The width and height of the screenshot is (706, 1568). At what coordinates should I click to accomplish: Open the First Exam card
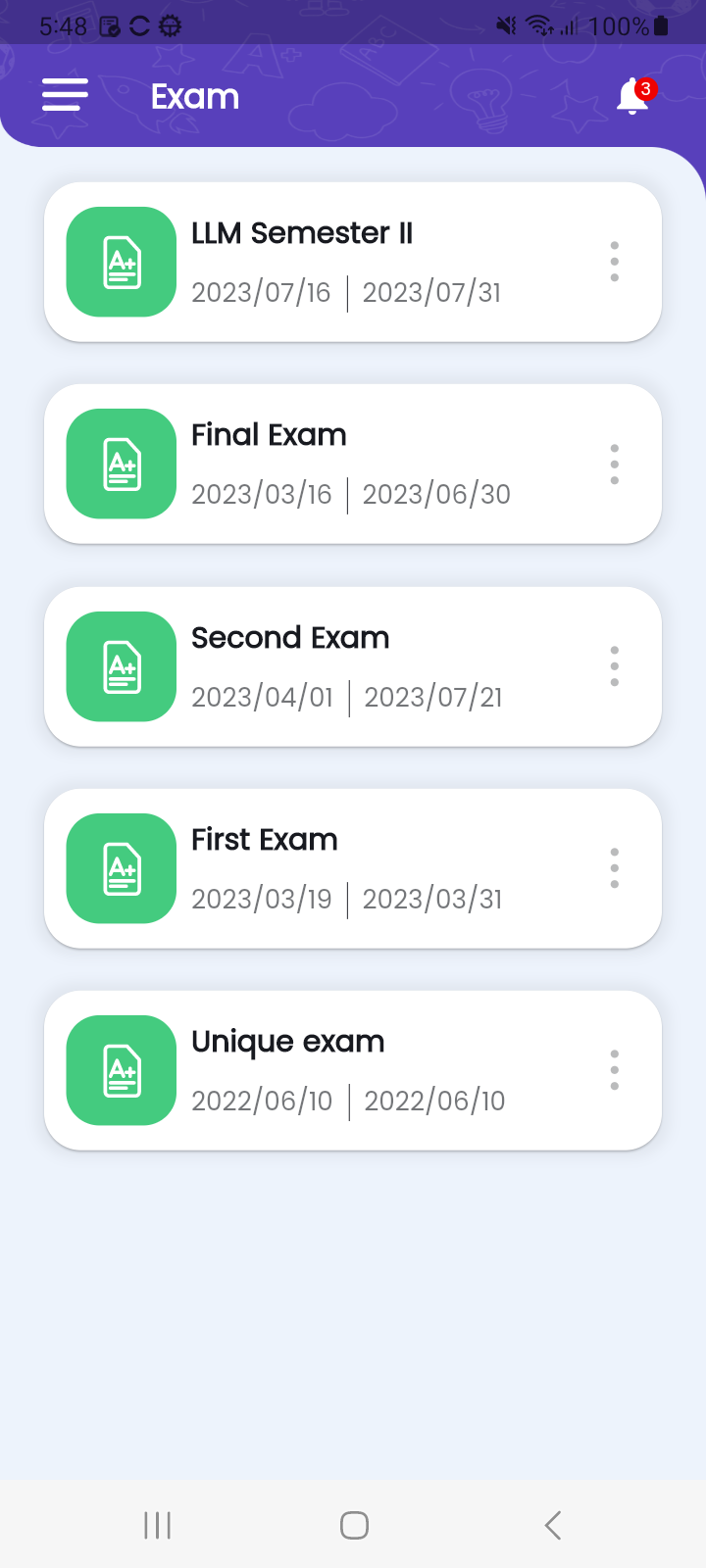353,868
